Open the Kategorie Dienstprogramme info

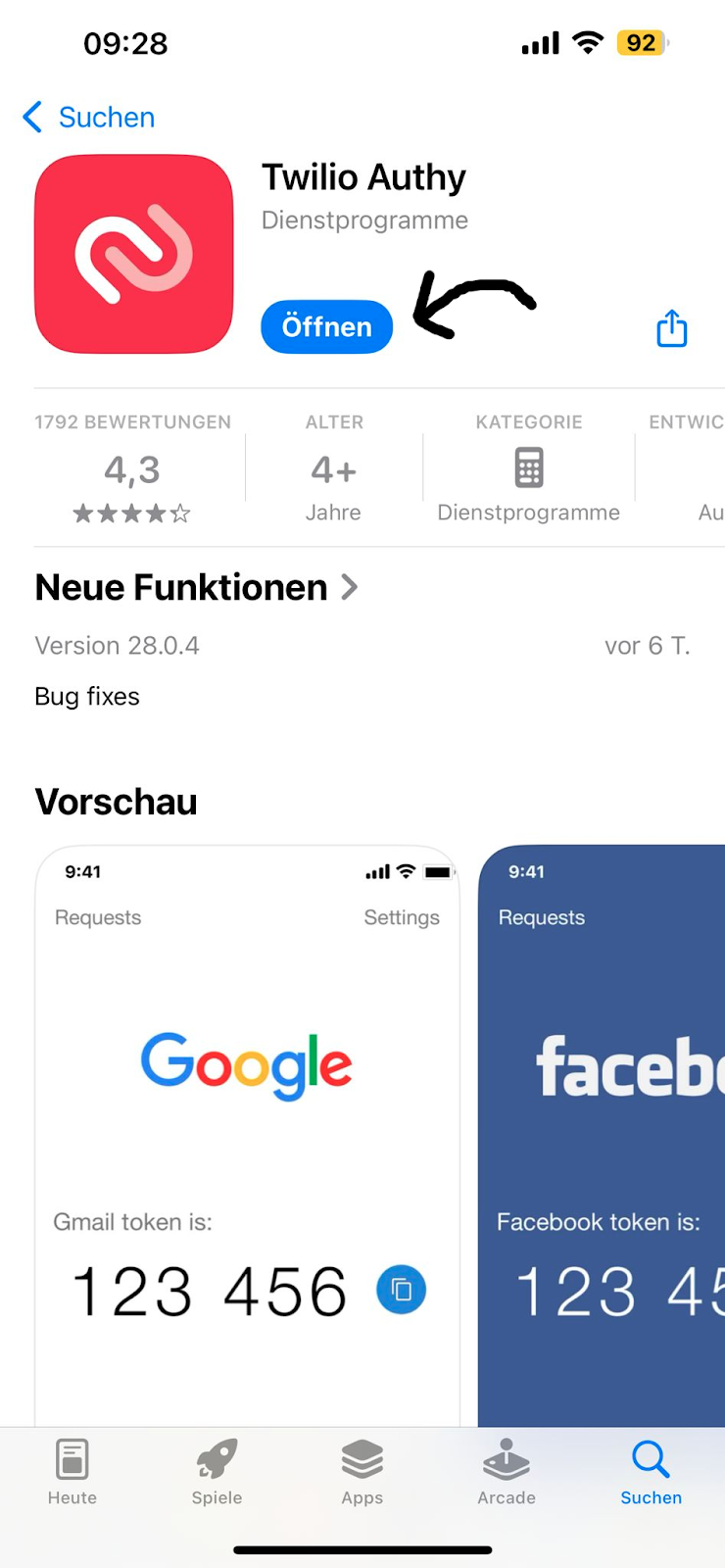click(529, 468)
